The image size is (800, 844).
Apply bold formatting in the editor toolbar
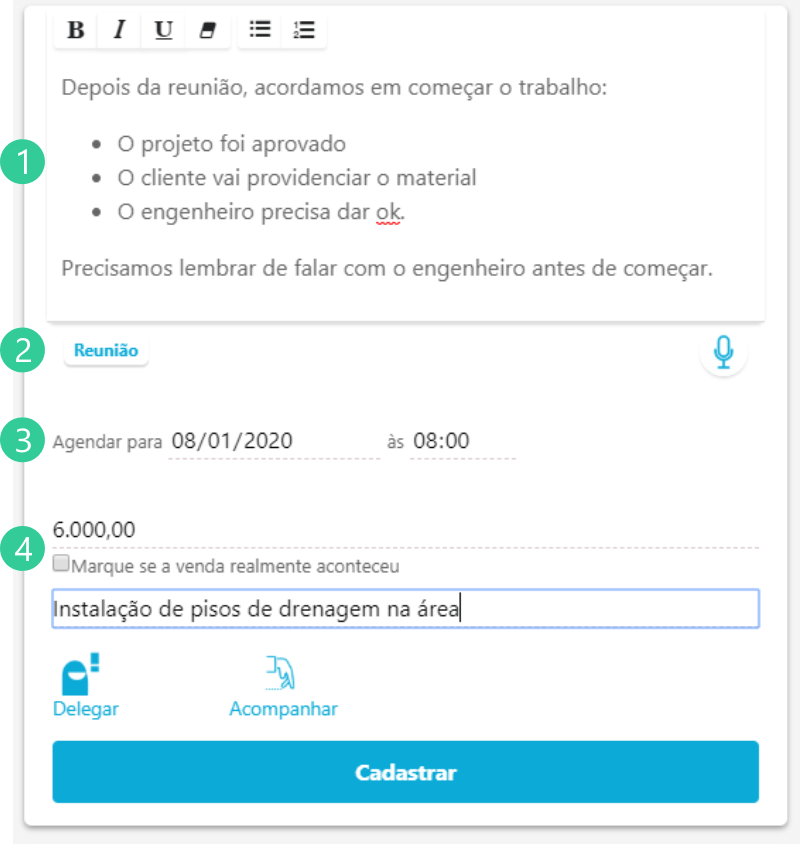[x=76, y=30]
